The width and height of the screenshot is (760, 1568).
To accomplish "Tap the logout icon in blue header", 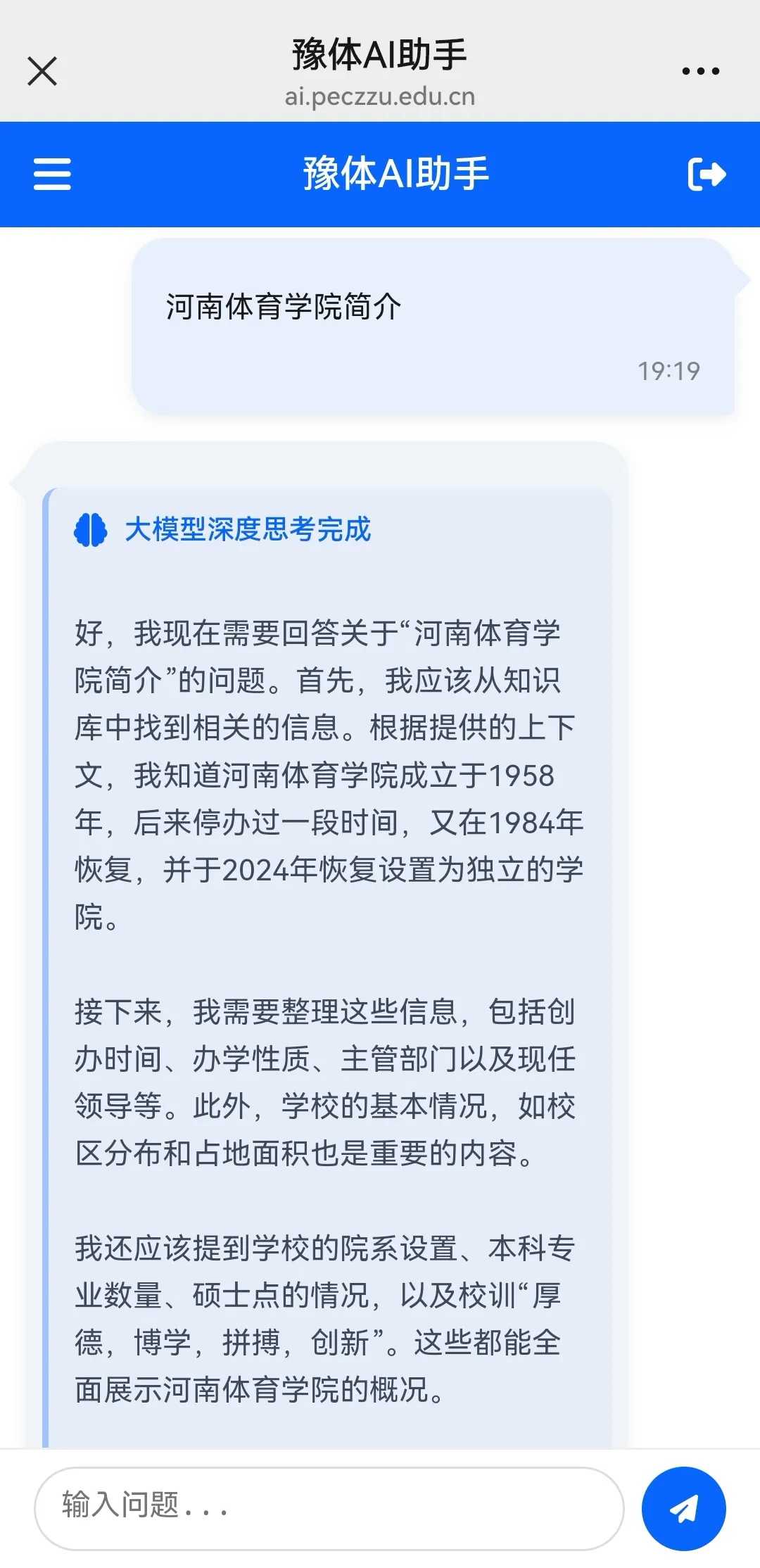I will 707,174.
